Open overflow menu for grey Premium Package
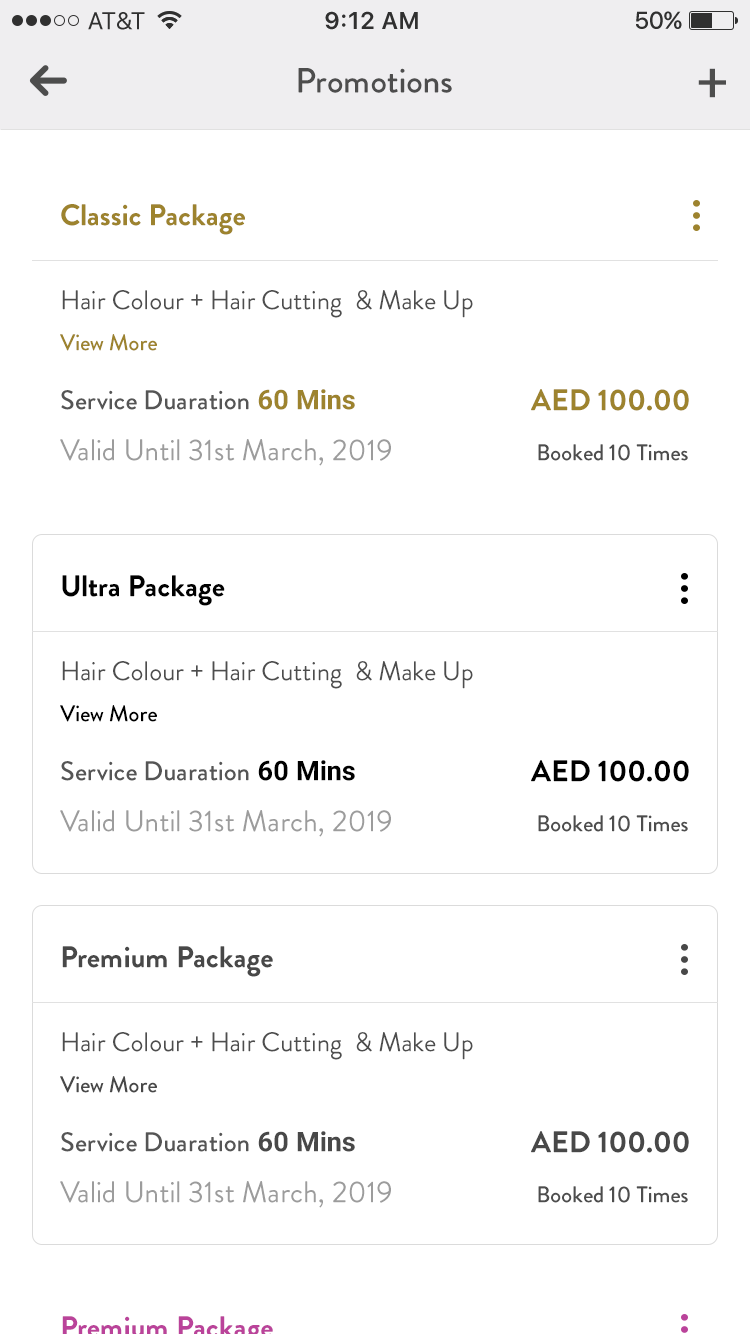Viewport: 750px width, 1334px height. (684, 959)
